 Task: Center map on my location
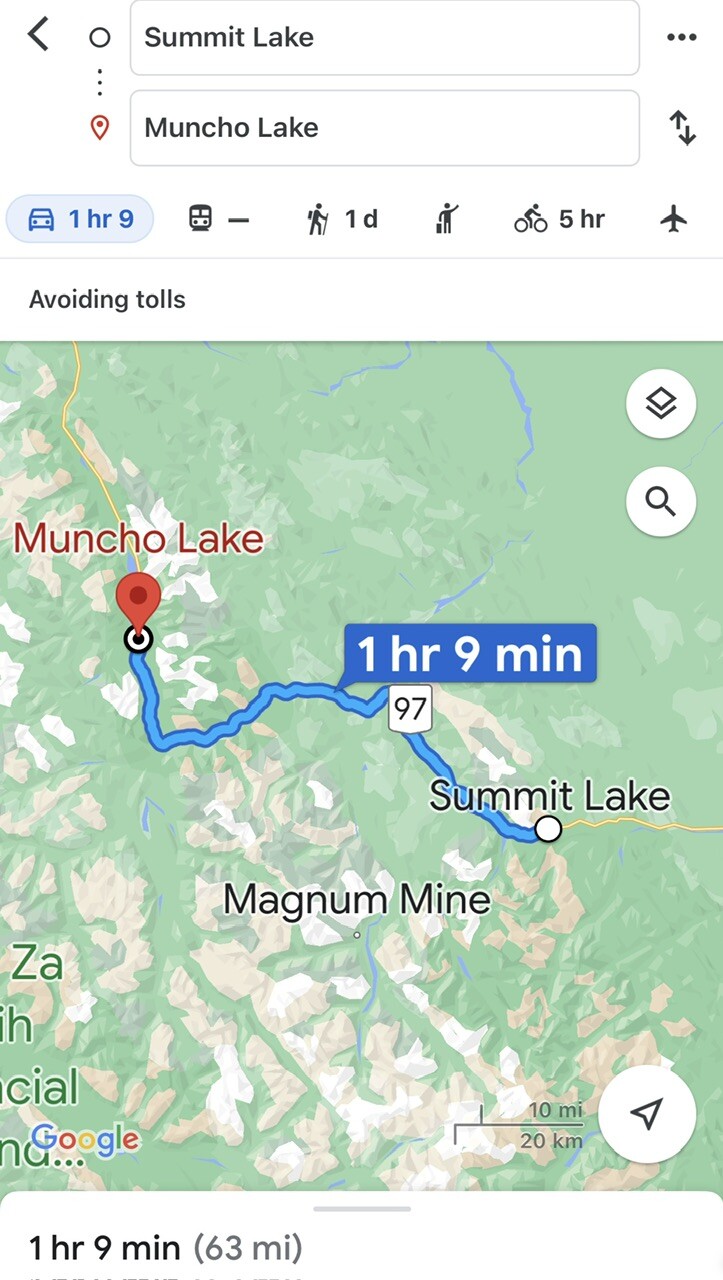647,1114
